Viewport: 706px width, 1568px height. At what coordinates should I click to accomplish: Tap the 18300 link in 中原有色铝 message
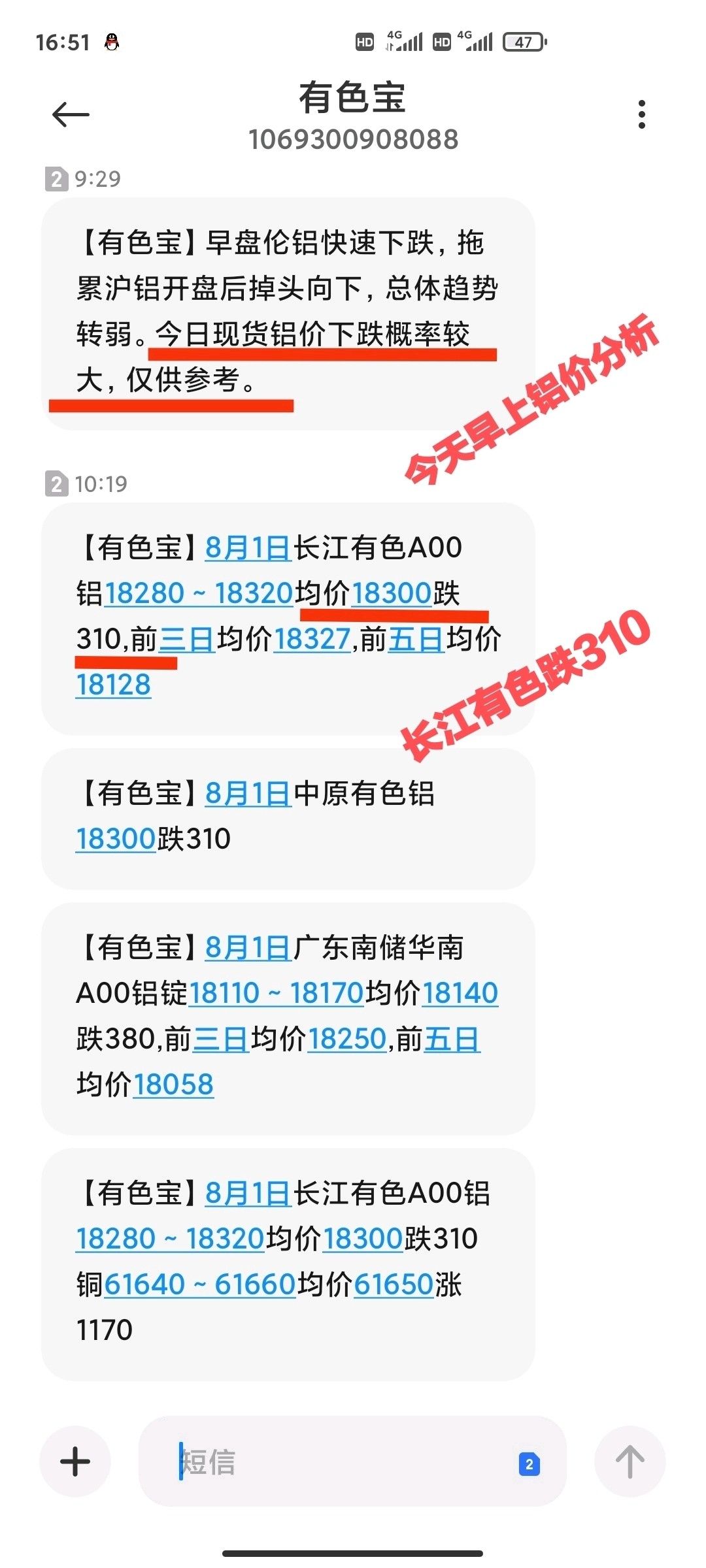coord(116,839)
